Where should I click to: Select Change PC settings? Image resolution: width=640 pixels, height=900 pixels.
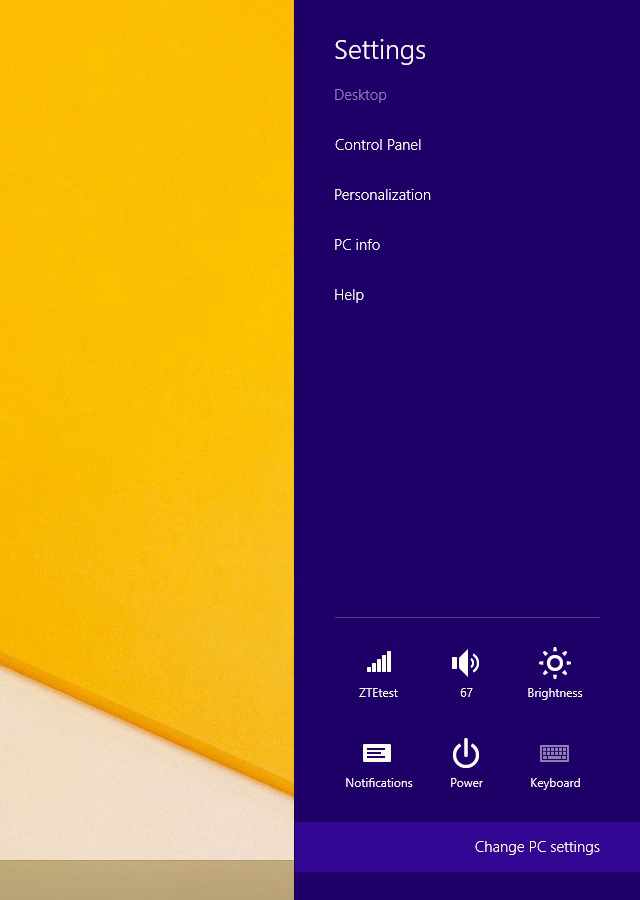537,847
